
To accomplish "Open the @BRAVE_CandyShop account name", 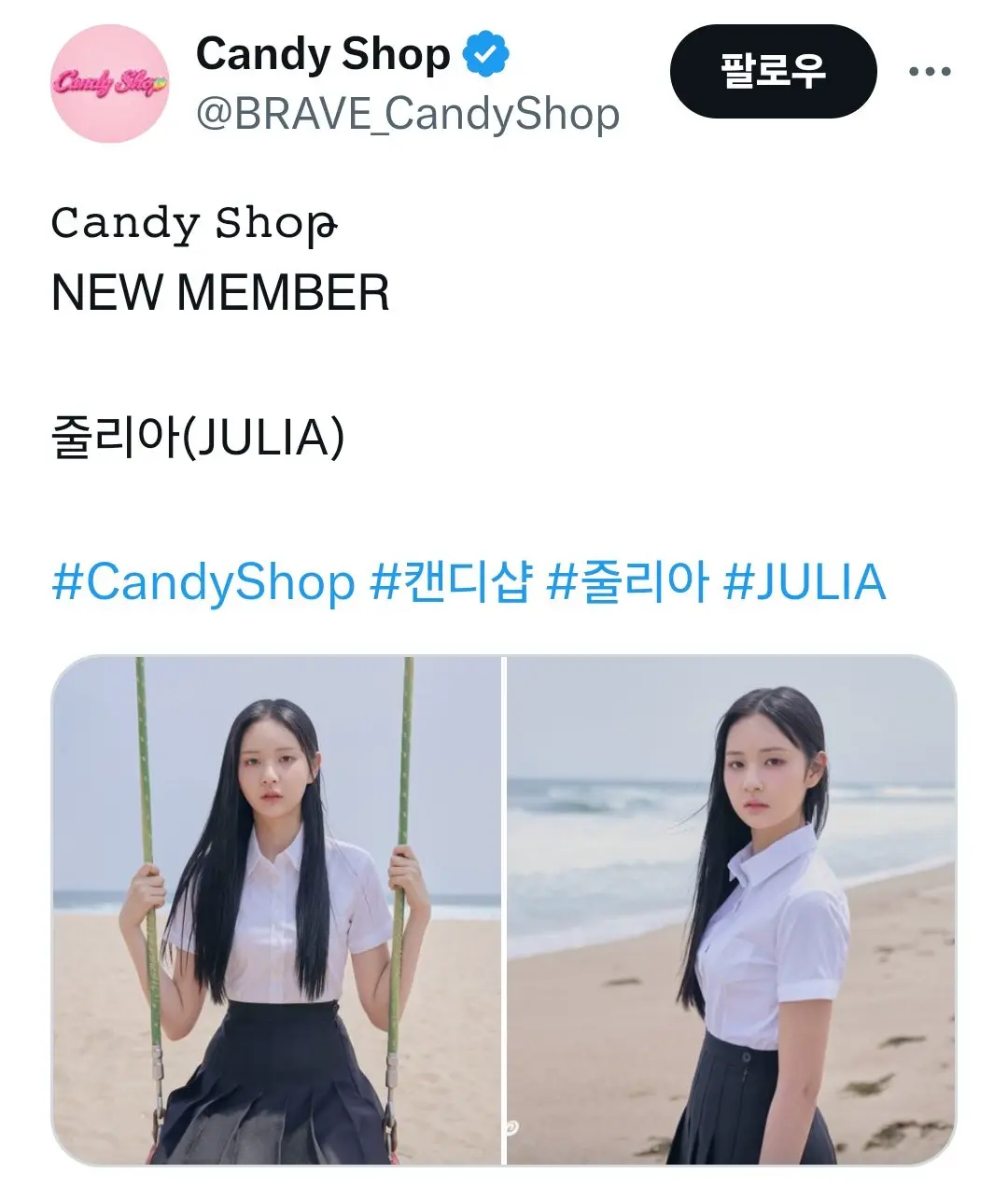I will click(408, 114).
